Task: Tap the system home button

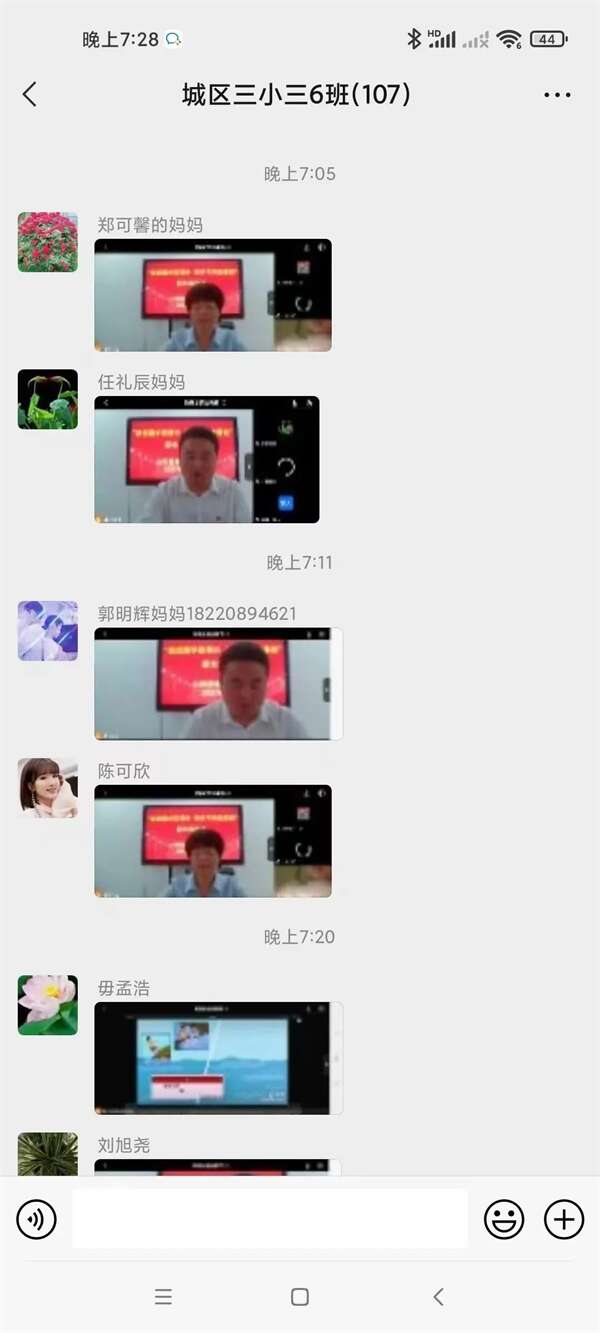Action: point(299,1297)
